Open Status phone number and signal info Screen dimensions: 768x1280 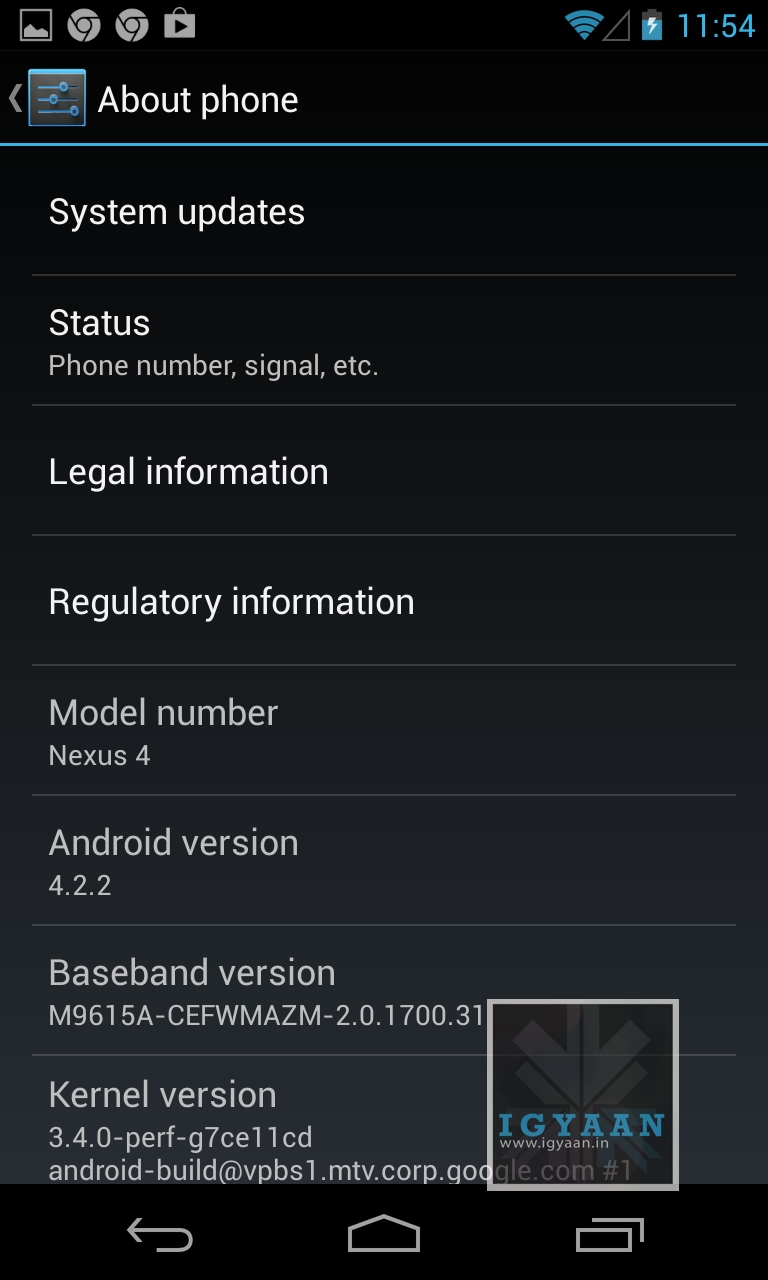point(383,342)
